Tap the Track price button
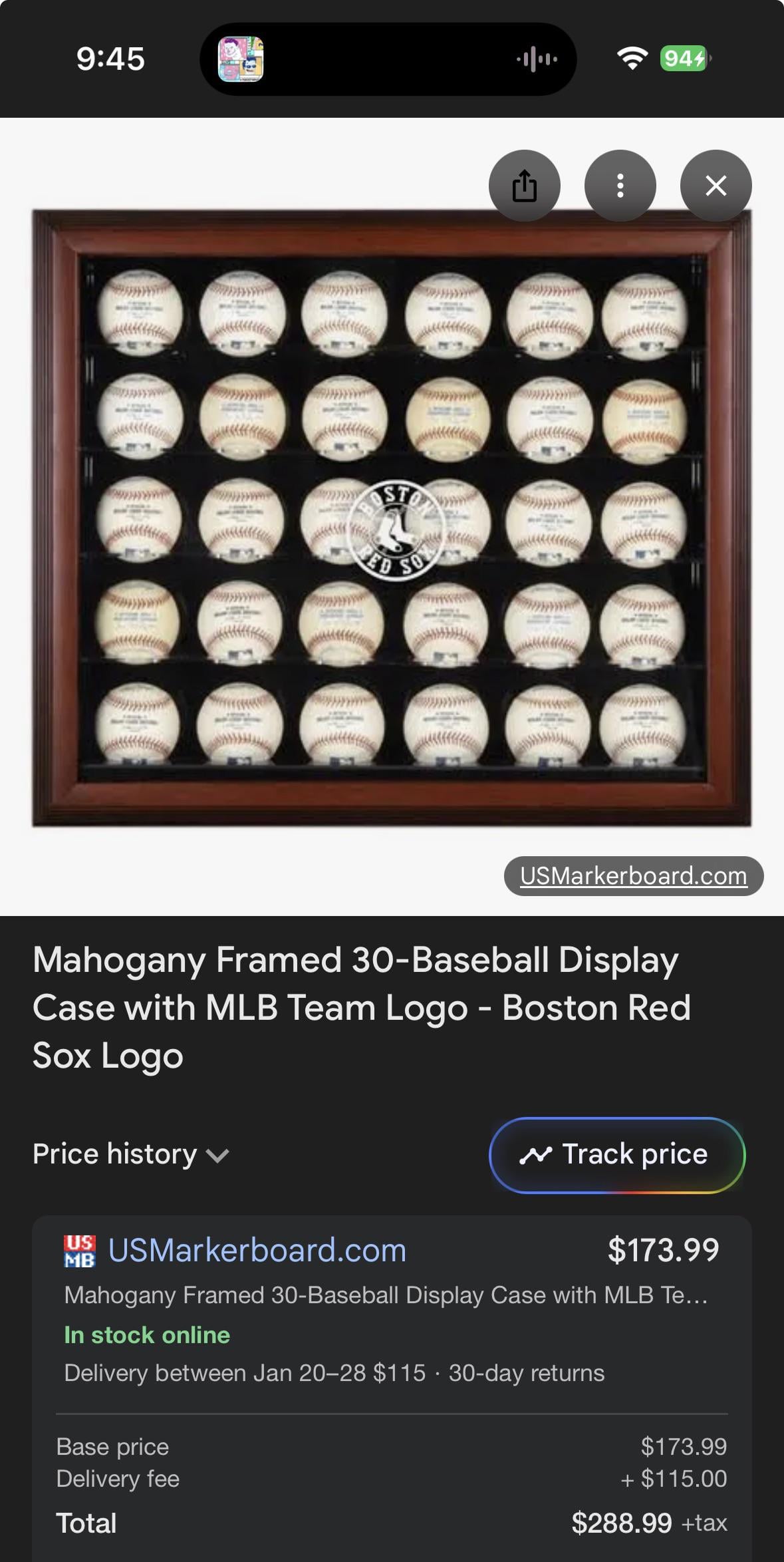Screen dimensions: 784x1562 tap(616, 1154)
